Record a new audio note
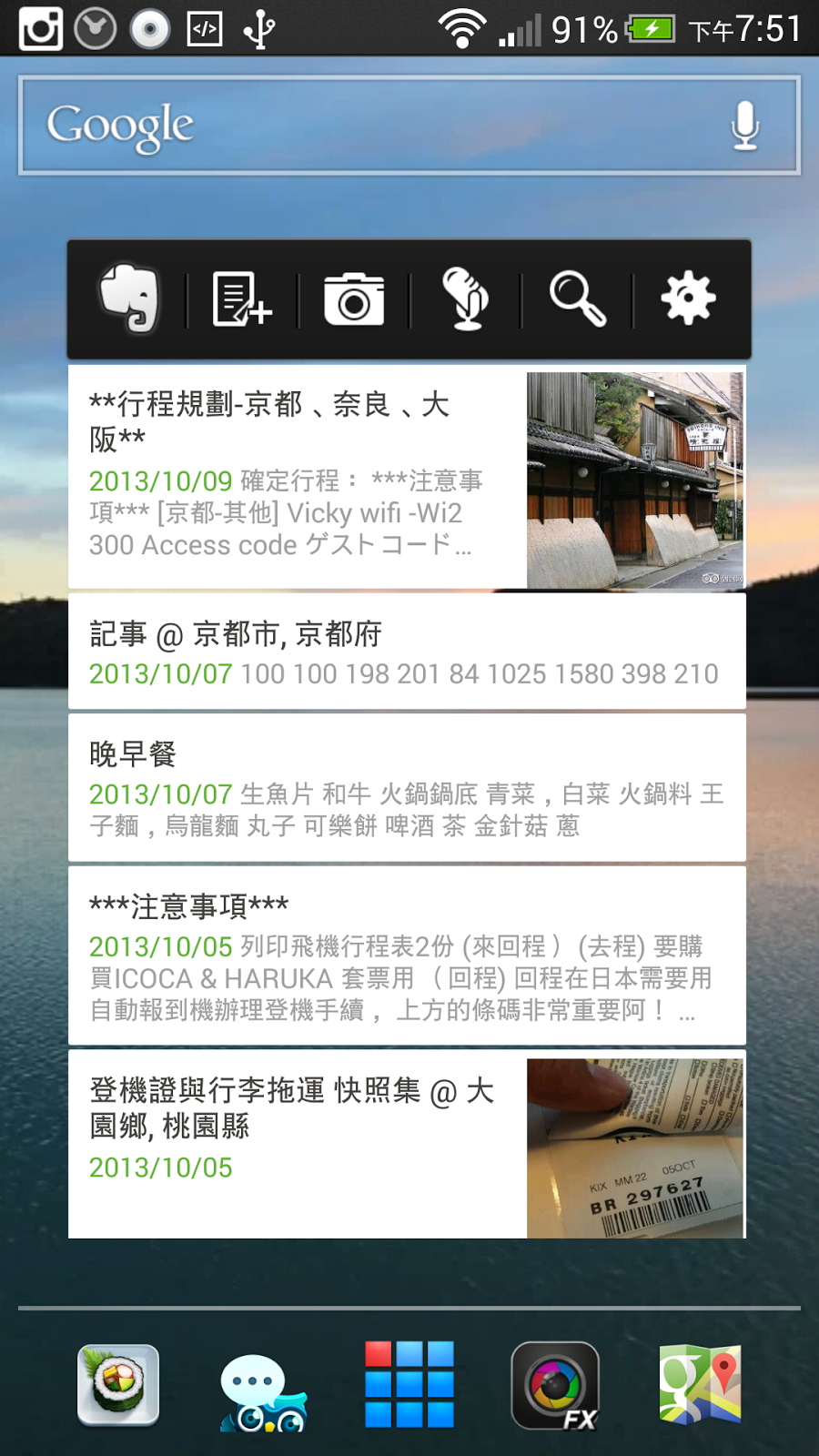The image size is (819, 1456). coord(466,298)
